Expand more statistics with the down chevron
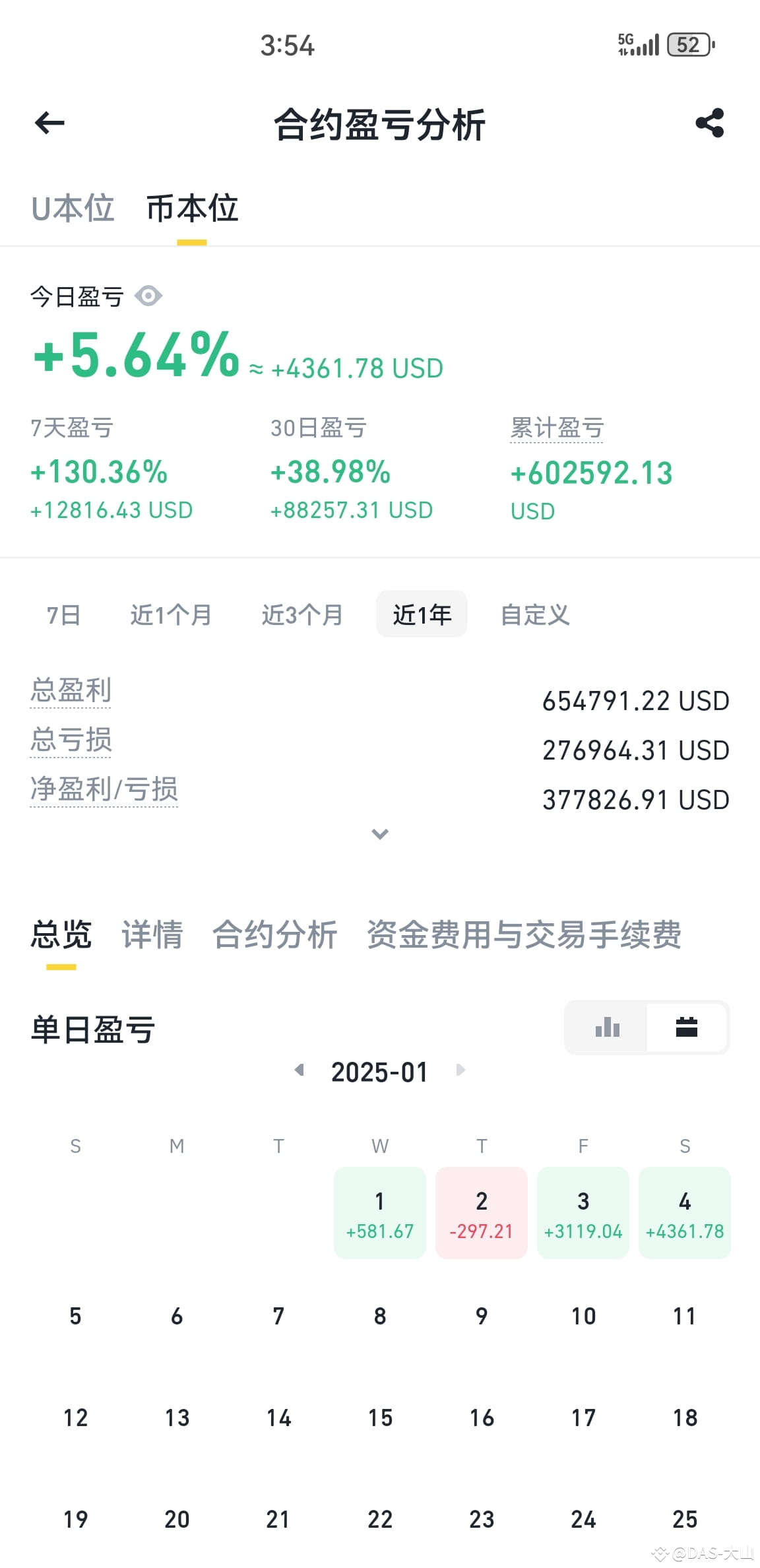This screenshot has height=1568, width=760. coord(380,834)
